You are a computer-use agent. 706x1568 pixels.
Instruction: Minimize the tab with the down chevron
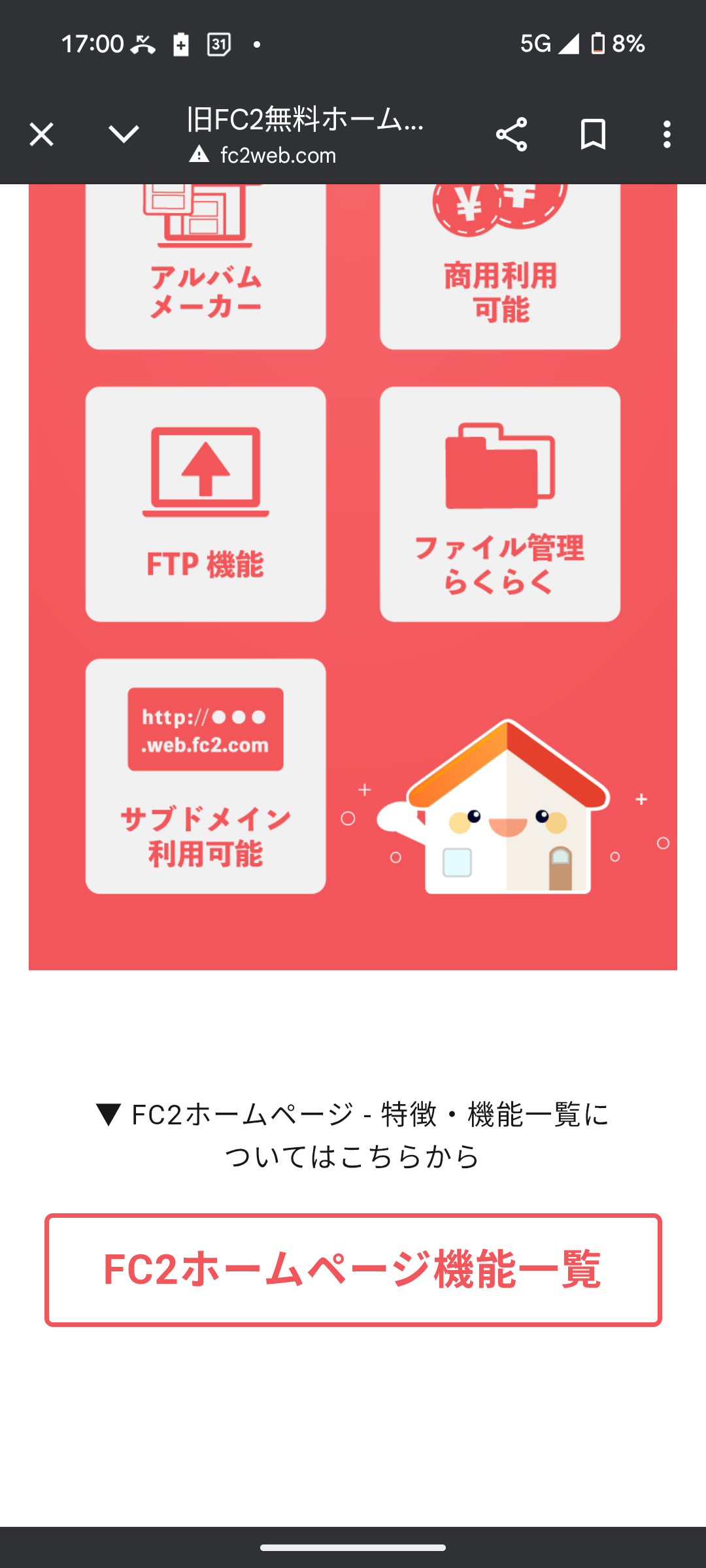[124, 135]
